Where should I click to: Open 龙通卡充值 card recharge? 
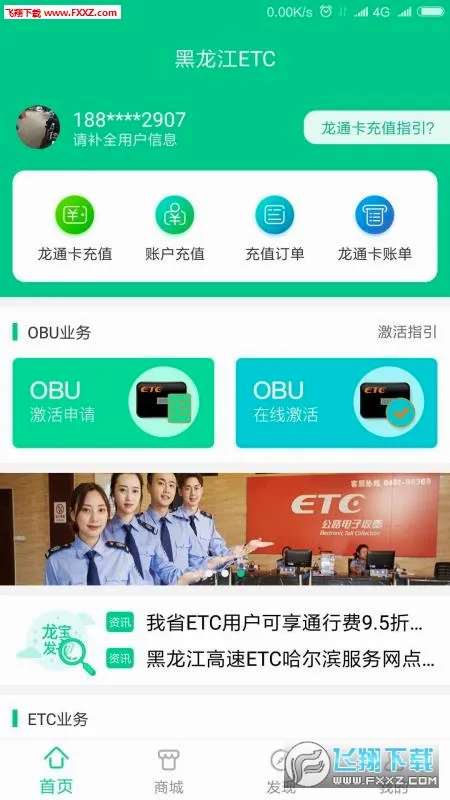(75, 229)
